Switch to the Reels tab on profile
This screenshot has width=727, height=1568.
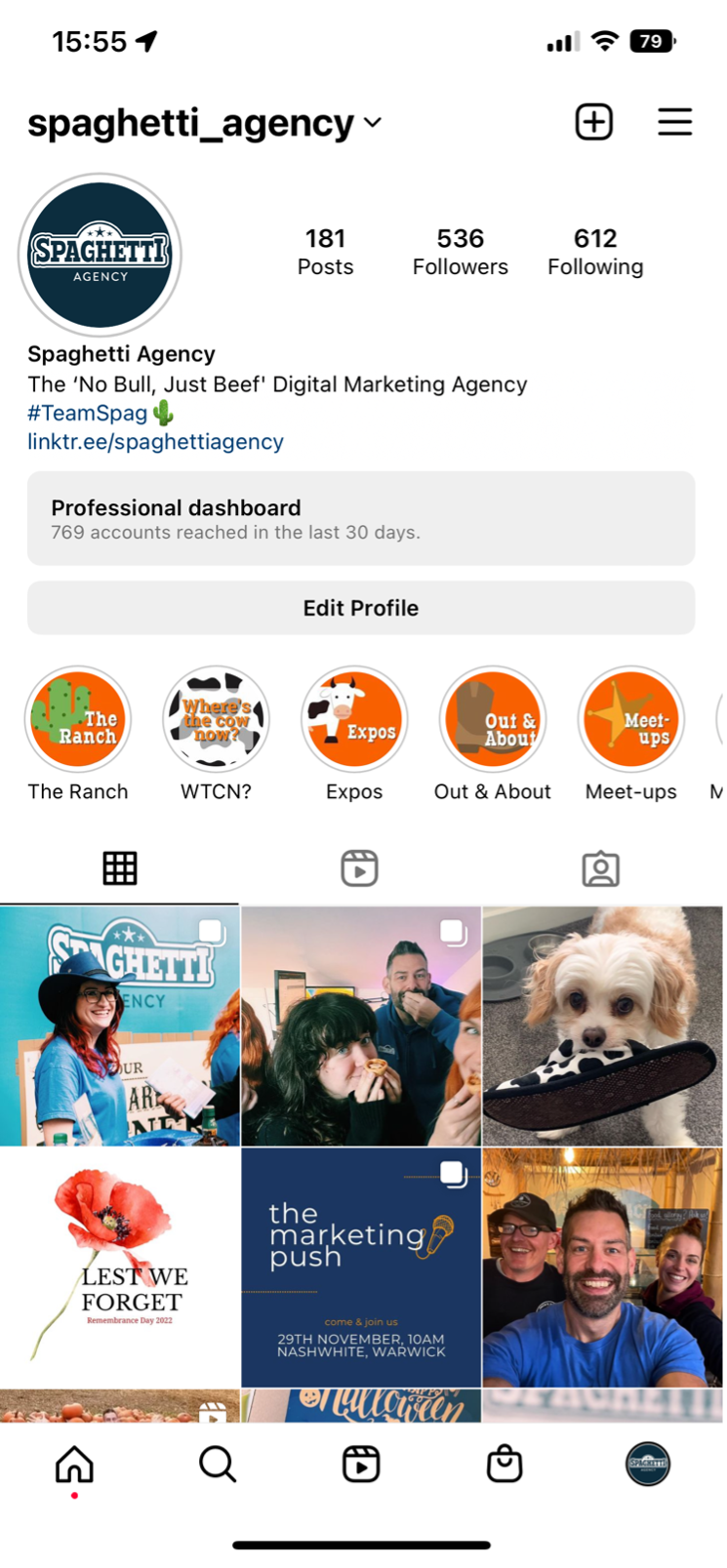click(x=359, y=868)
